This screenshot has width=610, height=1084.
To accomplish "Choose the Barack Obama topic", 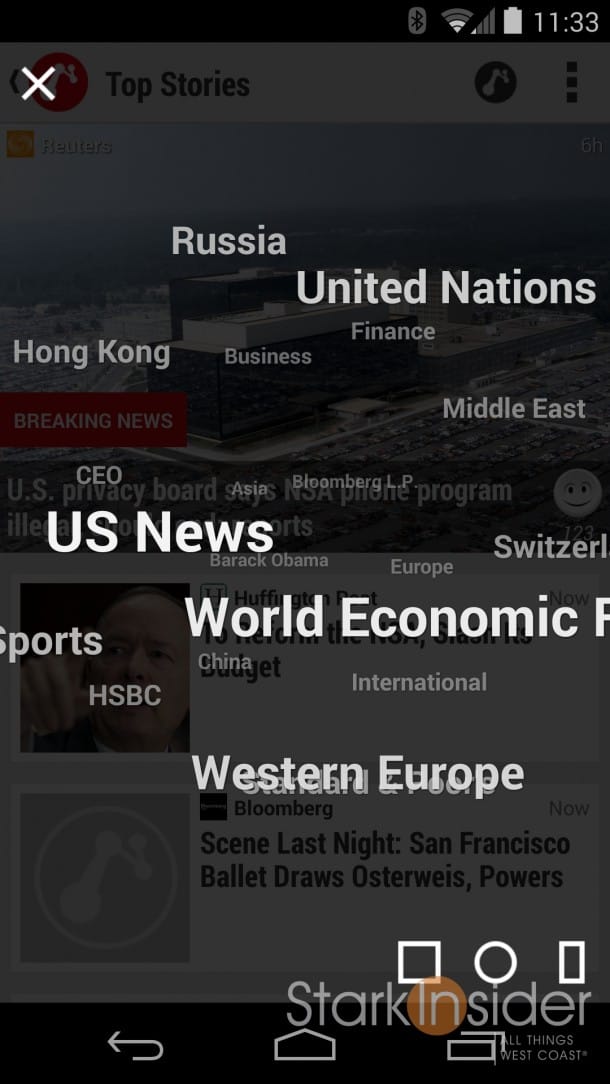I will (x=269, y=560).
